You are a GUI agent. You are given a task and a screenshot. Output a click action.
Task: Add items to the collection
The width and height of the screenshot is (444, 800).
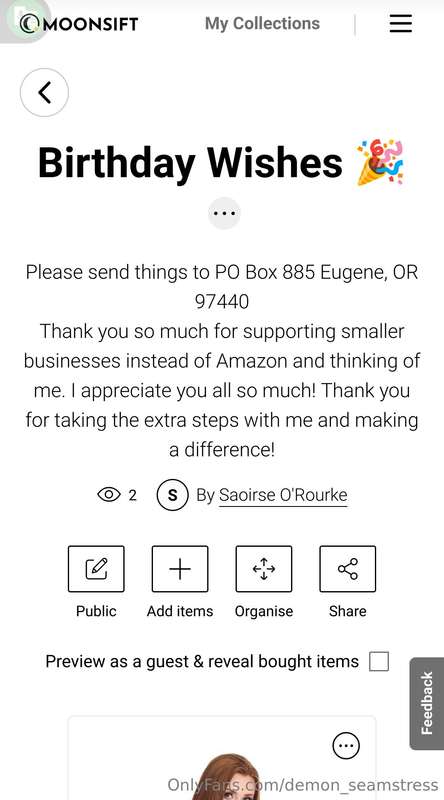coord(180,569)
